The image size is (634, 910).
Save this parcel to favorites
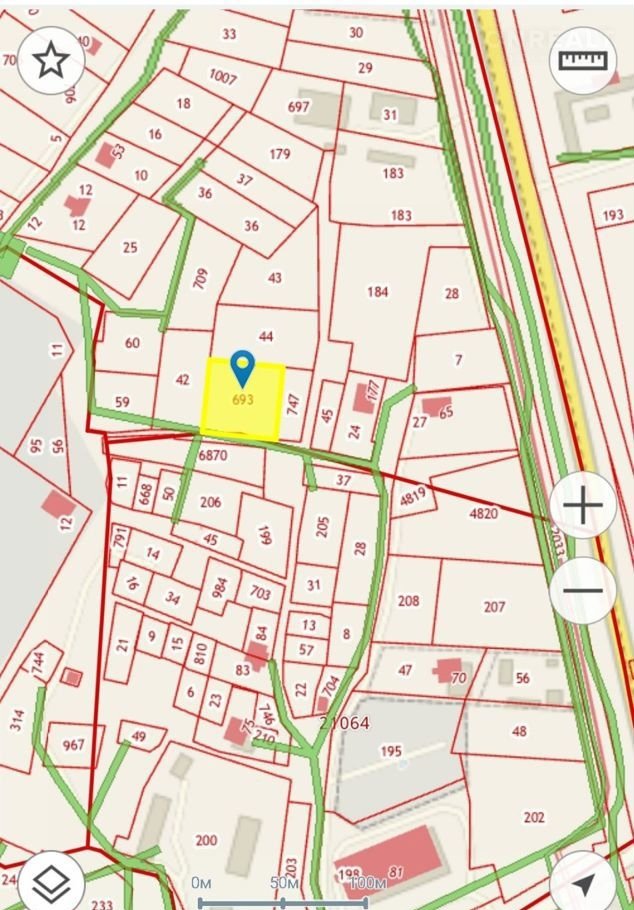[50, 60]
